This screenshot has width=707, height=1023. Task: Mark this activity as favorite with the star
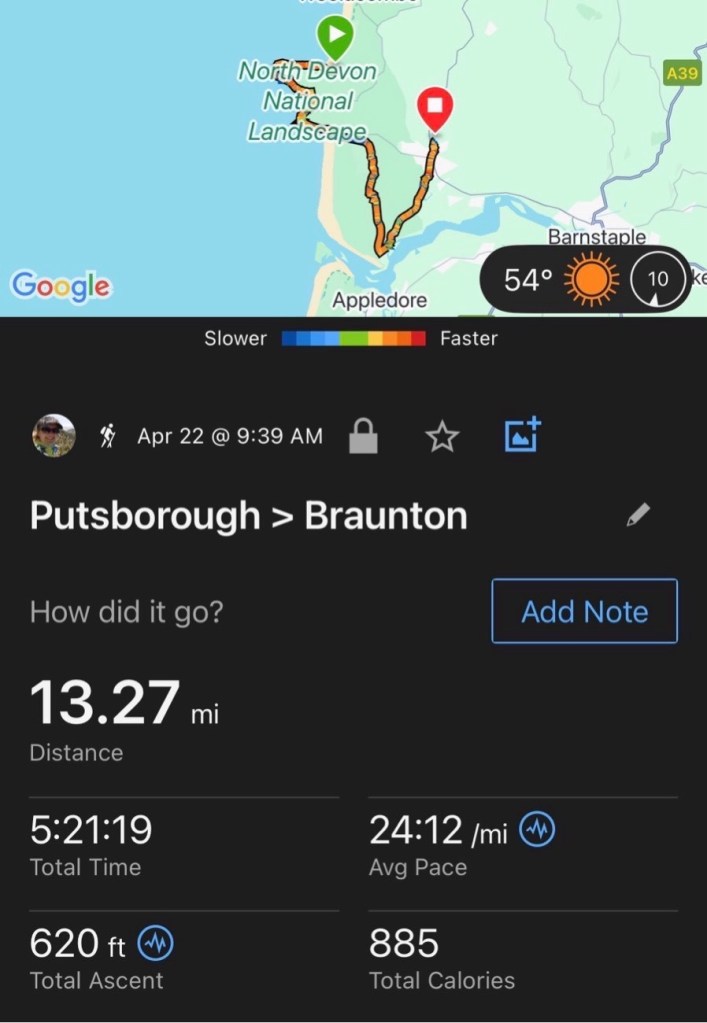click(442, 436)
